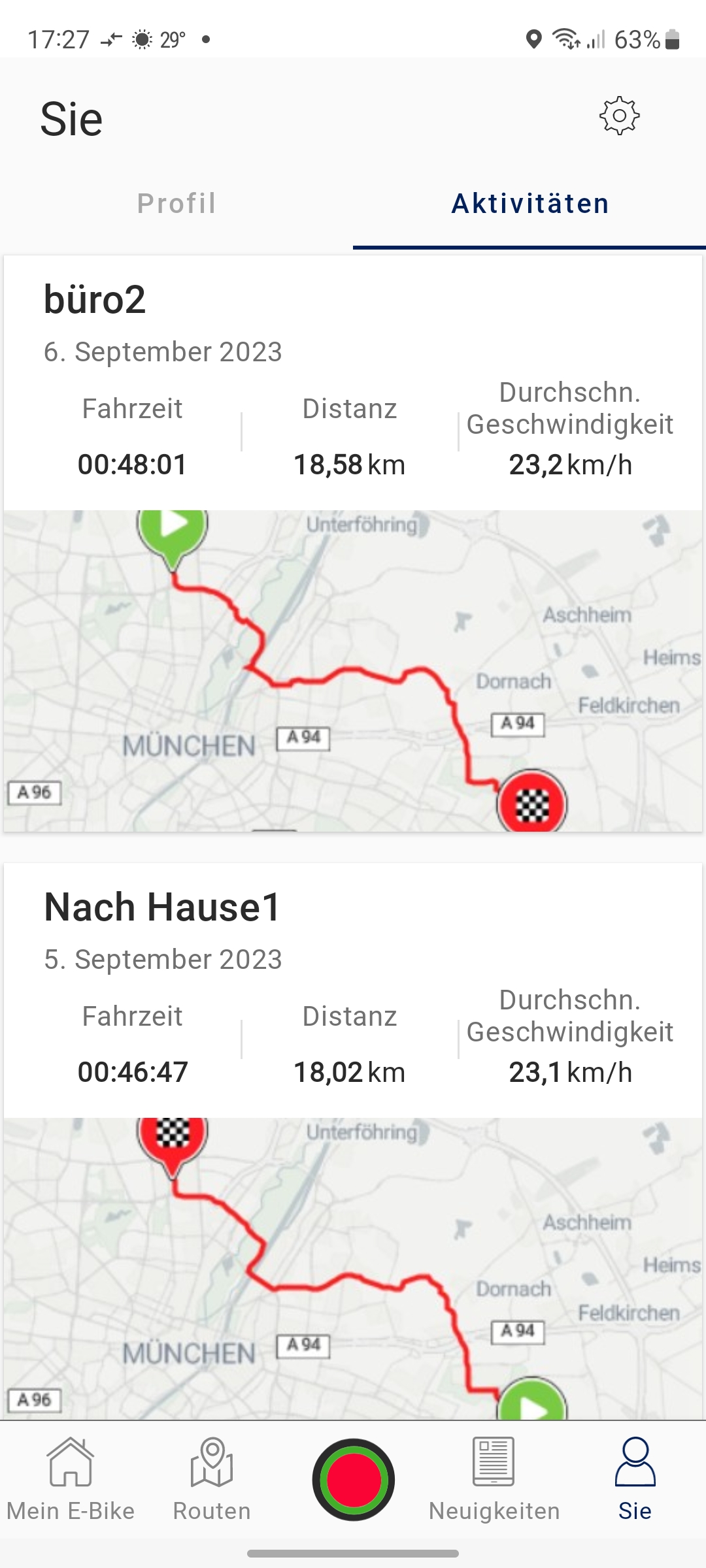Open the Routen tab
Viewport: 706px width, 1568px height.
[212, 1479]
